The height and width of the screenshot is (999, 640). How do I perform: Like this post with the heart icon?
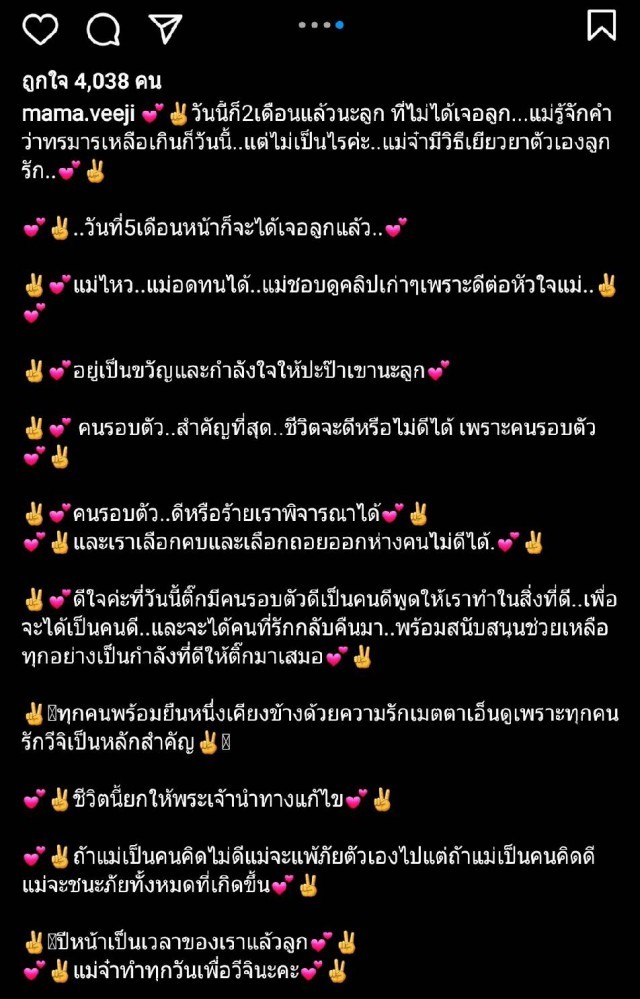(x=40, y=29)
